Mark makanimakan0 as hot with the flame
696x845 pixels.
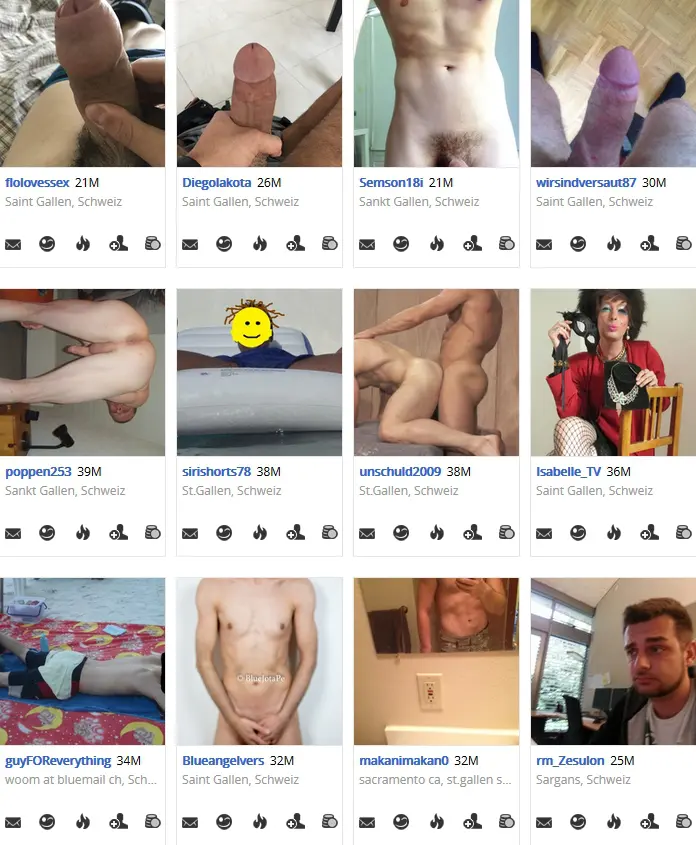pos(437,822)
